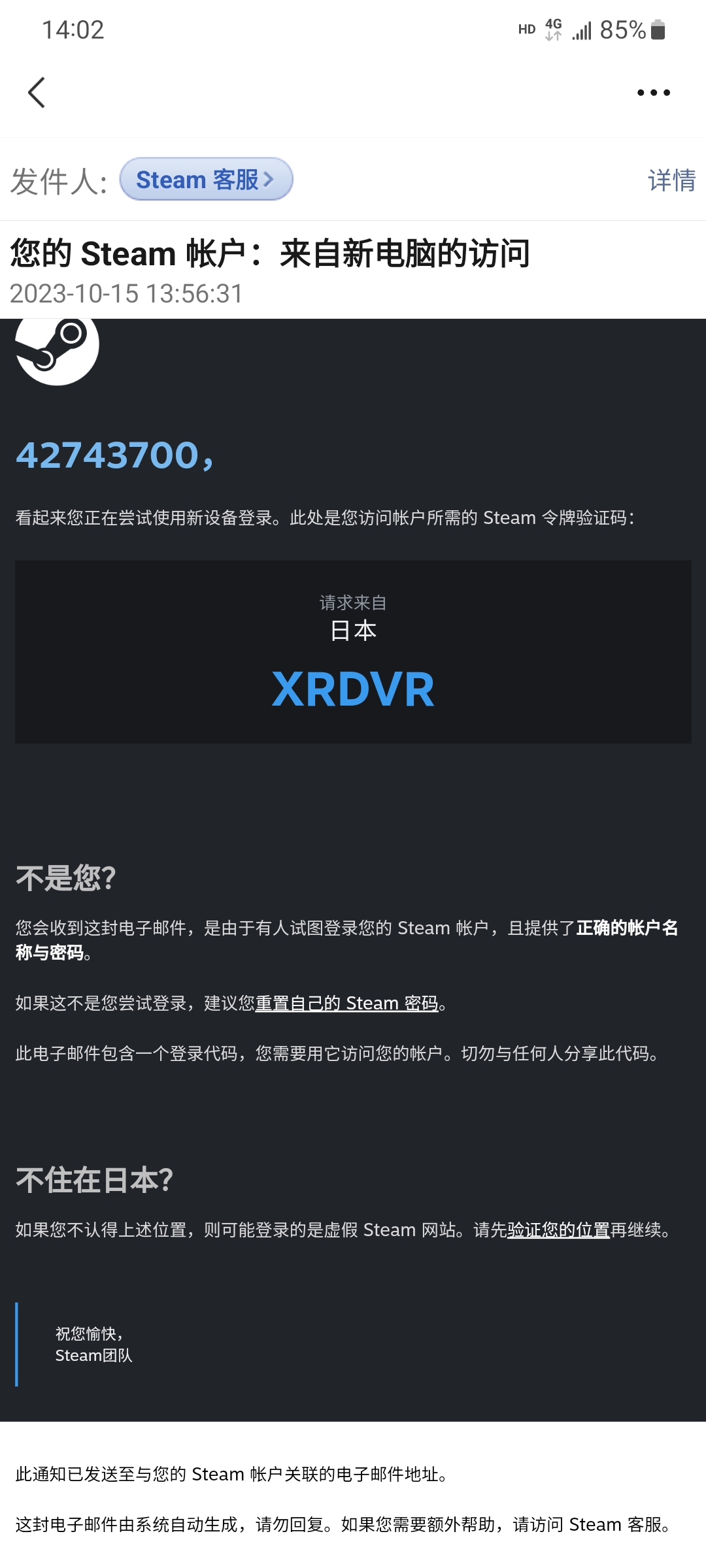
Task: Expand the Steam 客服 sender chip
Action: (196, 180)
